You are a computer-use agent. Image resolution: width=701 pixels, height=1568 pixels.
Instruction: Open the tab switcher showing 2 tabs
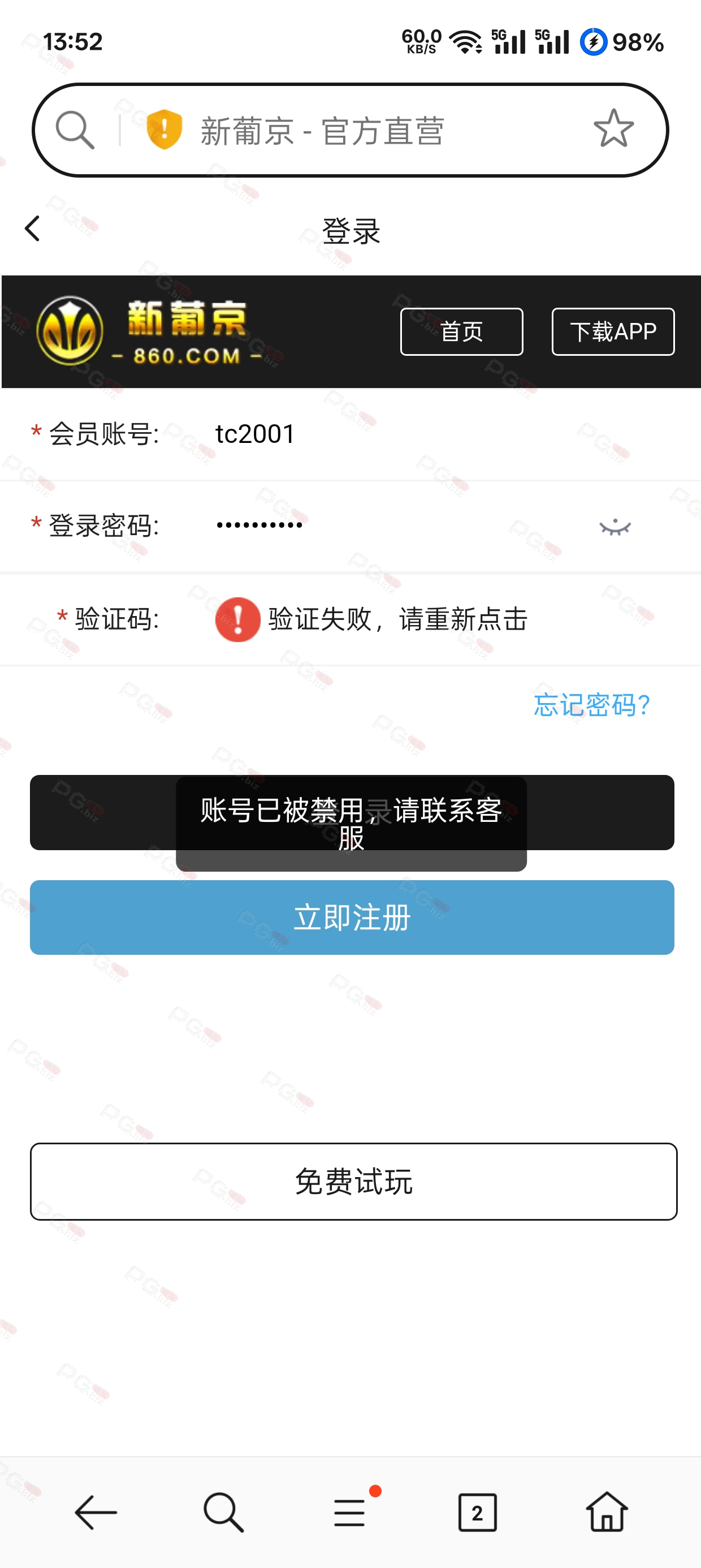[x=477, y=1512]
